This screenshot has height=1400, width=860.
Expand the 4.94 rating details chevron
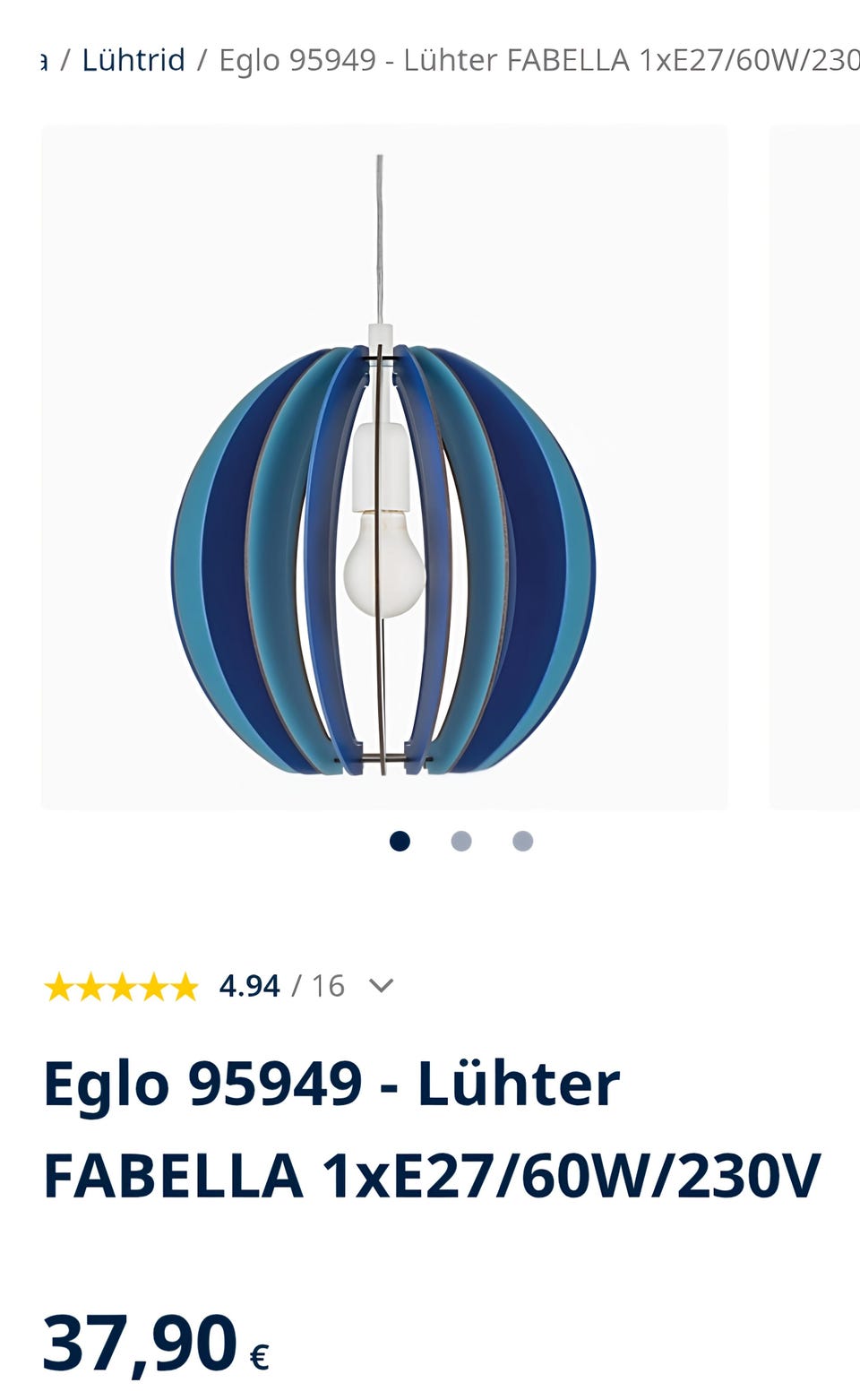coord(382,986)
